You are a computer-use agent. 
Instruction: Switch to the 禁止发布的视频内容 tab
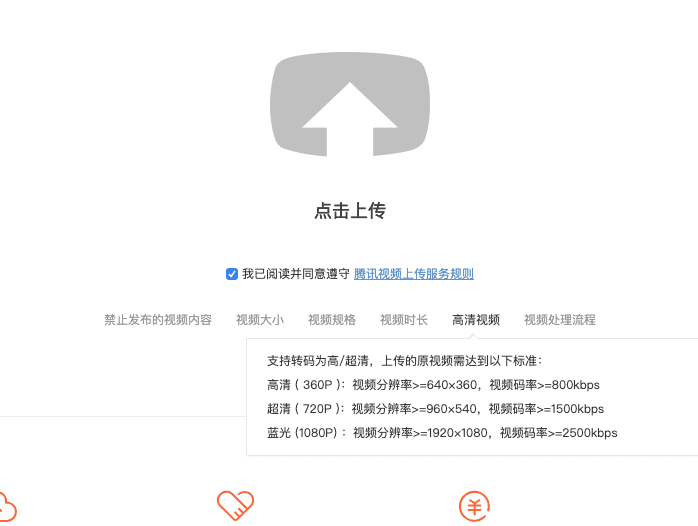158,320
